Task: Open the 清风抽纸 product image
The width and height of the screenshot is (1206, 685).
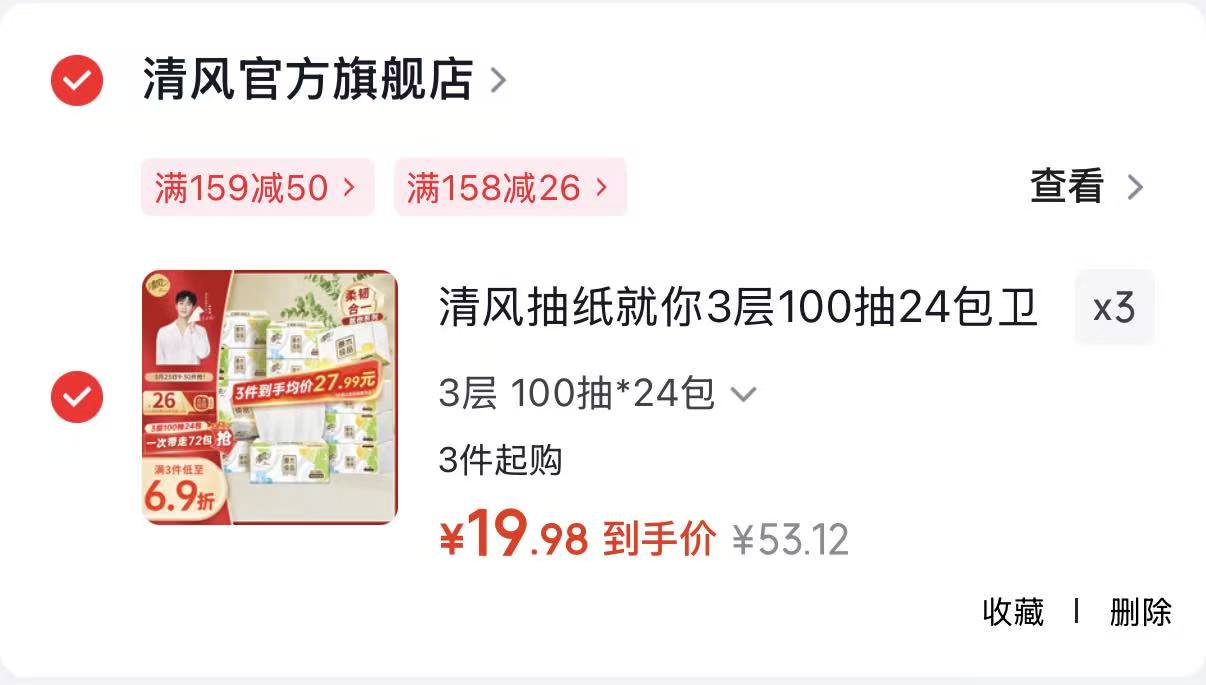Action: point(270,397)
